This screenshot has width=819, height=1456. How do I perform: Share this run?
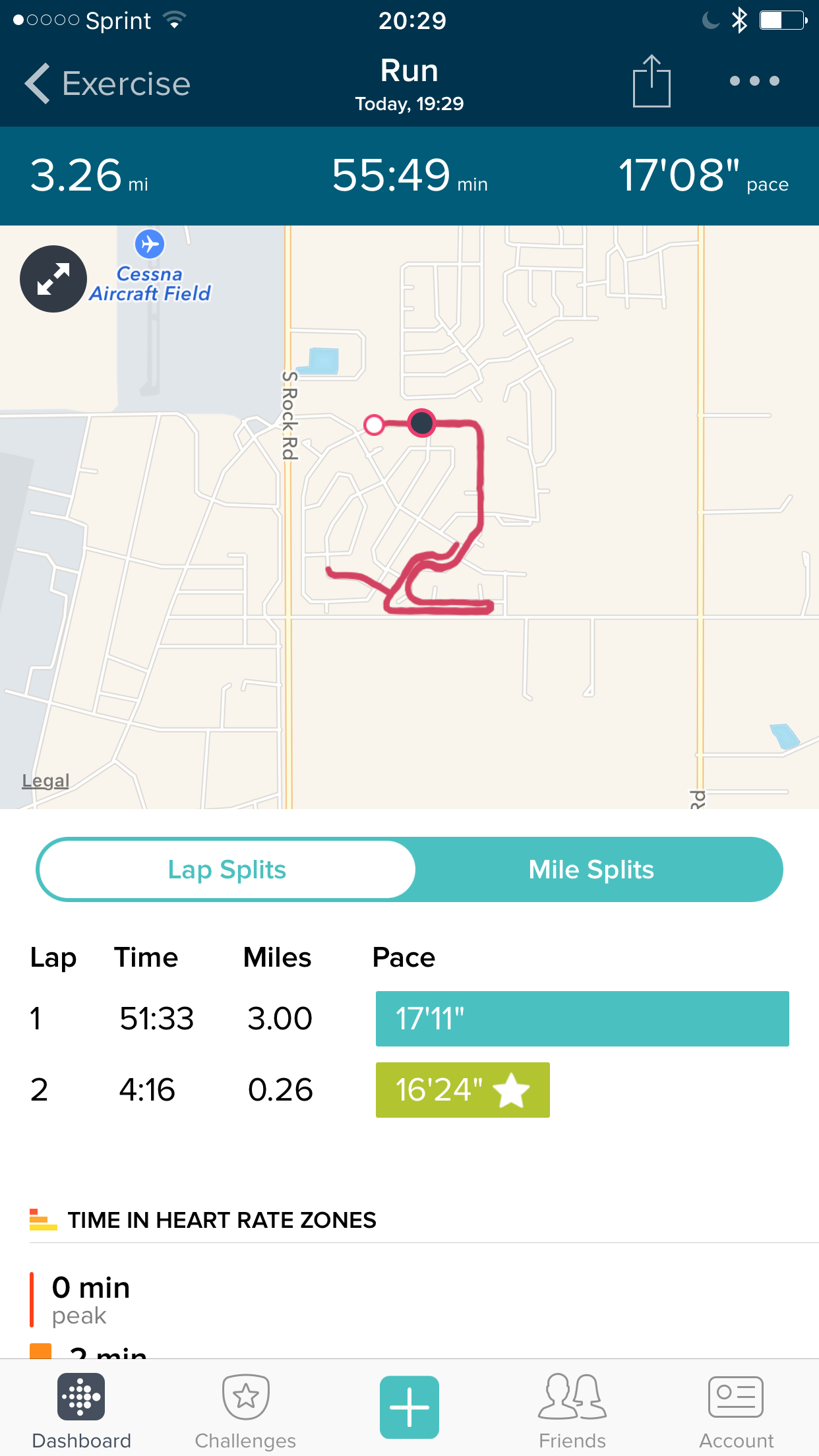tap(652, 82)
